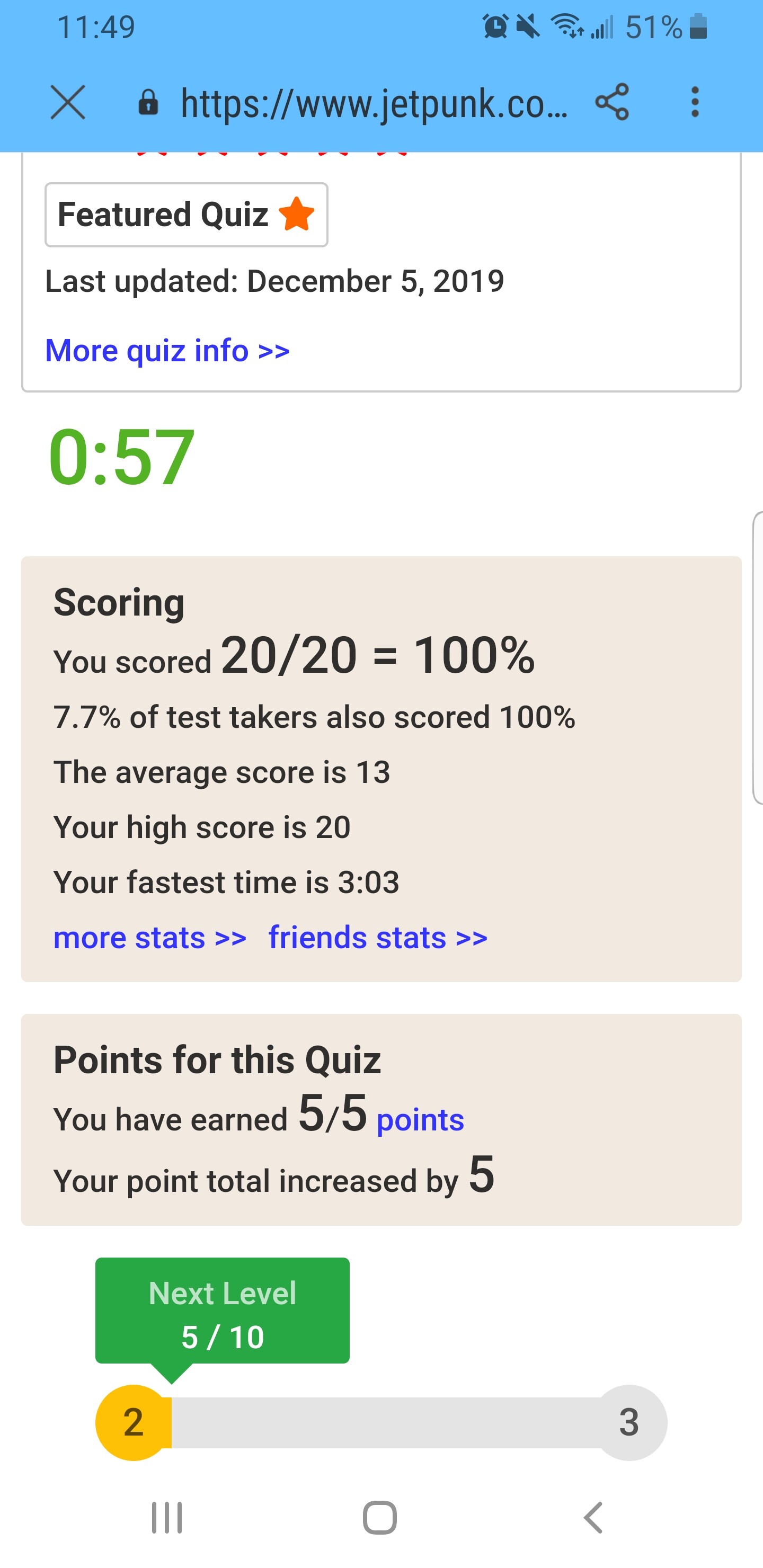Screen dimensions: 763x1568
Task: Go back using system back button
Action: pyautogui.click(x=593, y=1518)
